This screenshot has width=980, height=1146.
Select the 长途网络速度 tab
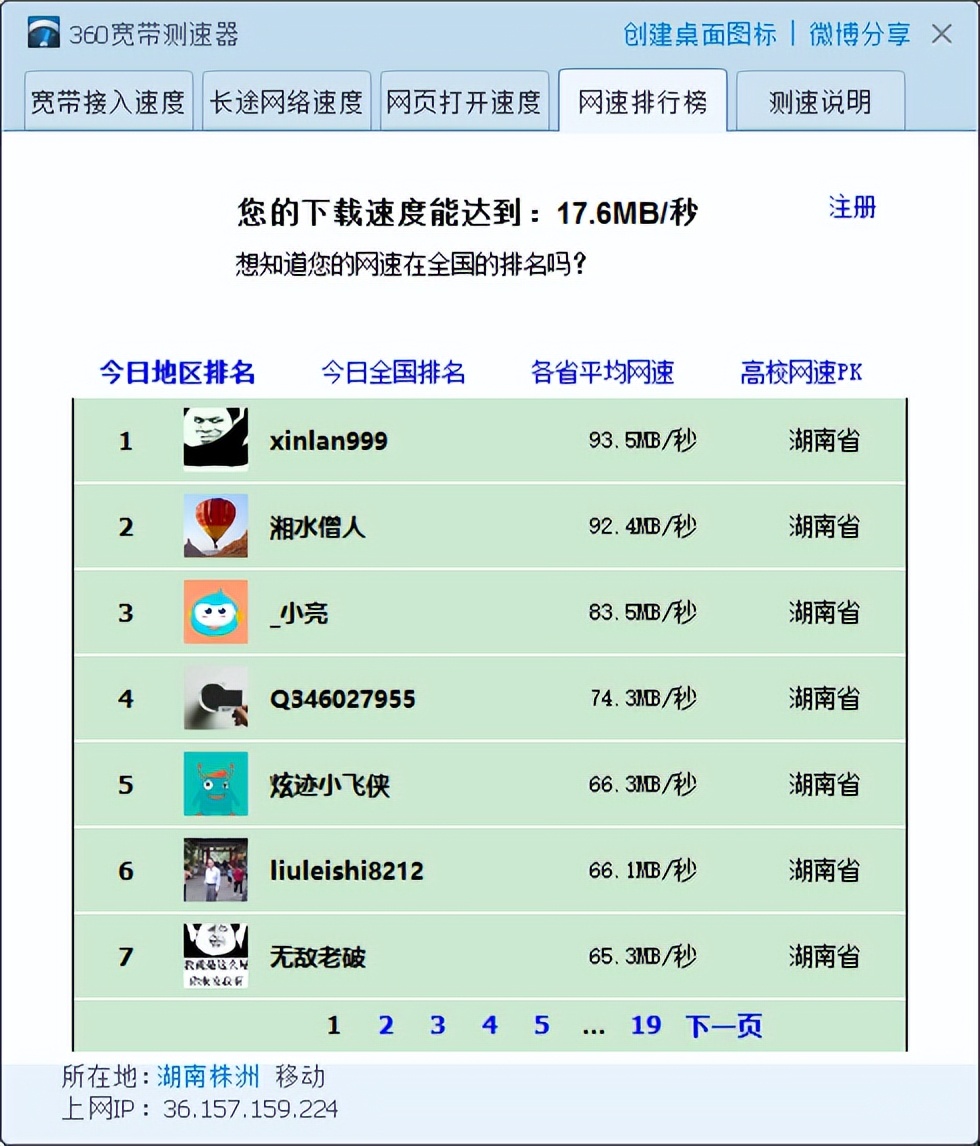point(286,100)
